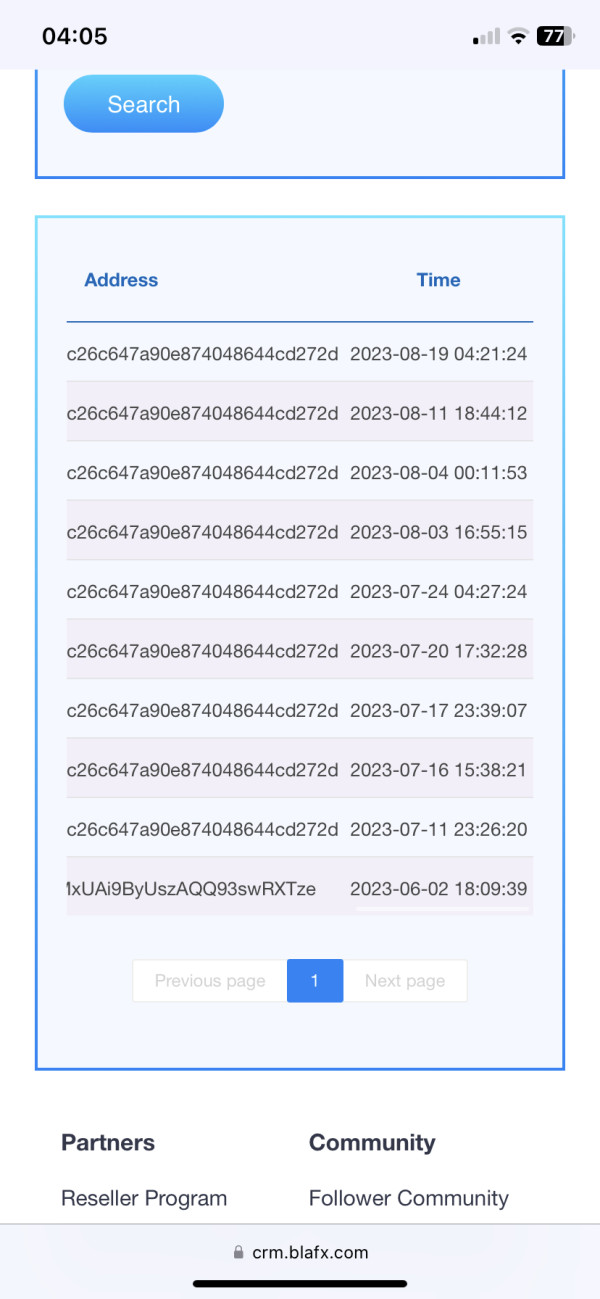Select page number 1
Screen dimensions: 600x1299
click(315, 980)
